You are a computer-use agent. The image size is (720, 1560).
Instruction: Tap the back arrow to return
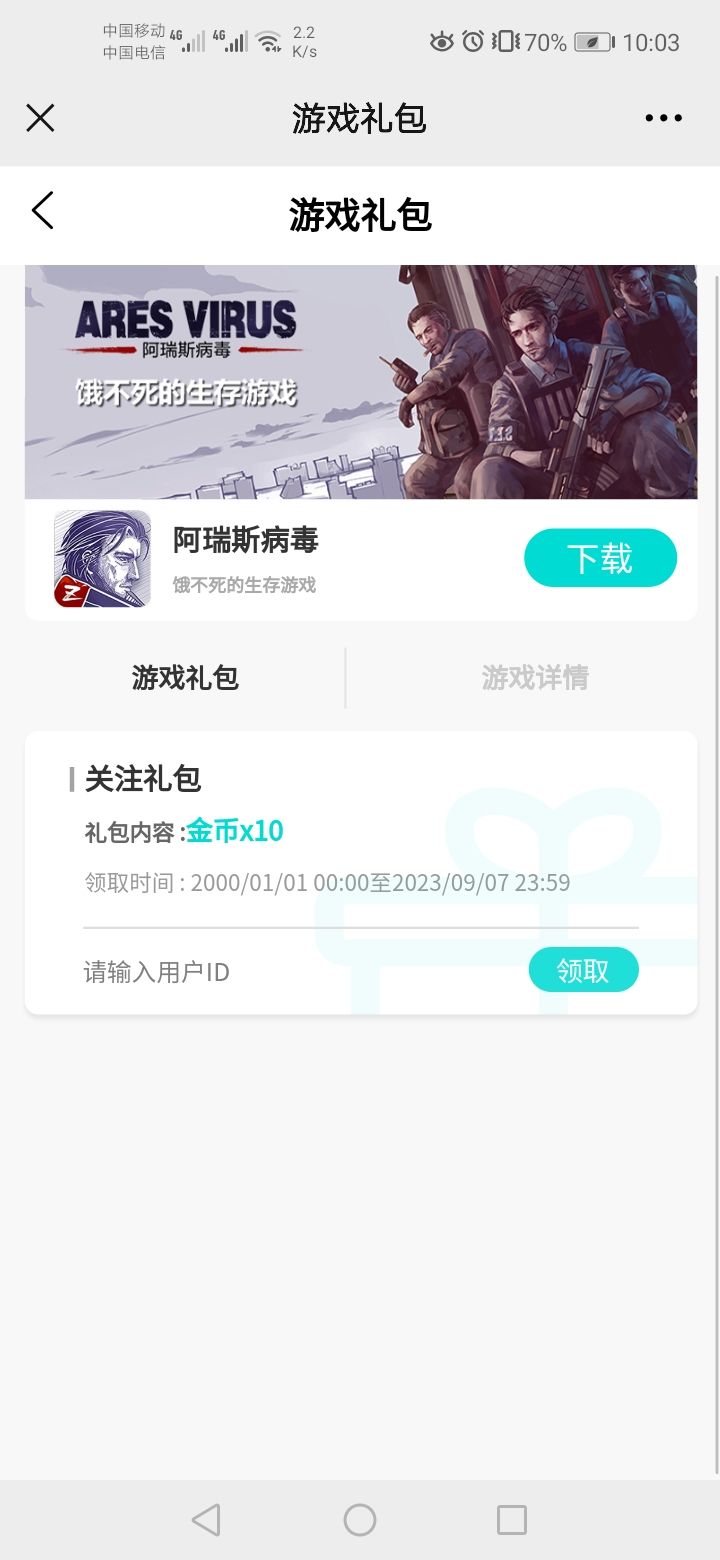point(42,211)
